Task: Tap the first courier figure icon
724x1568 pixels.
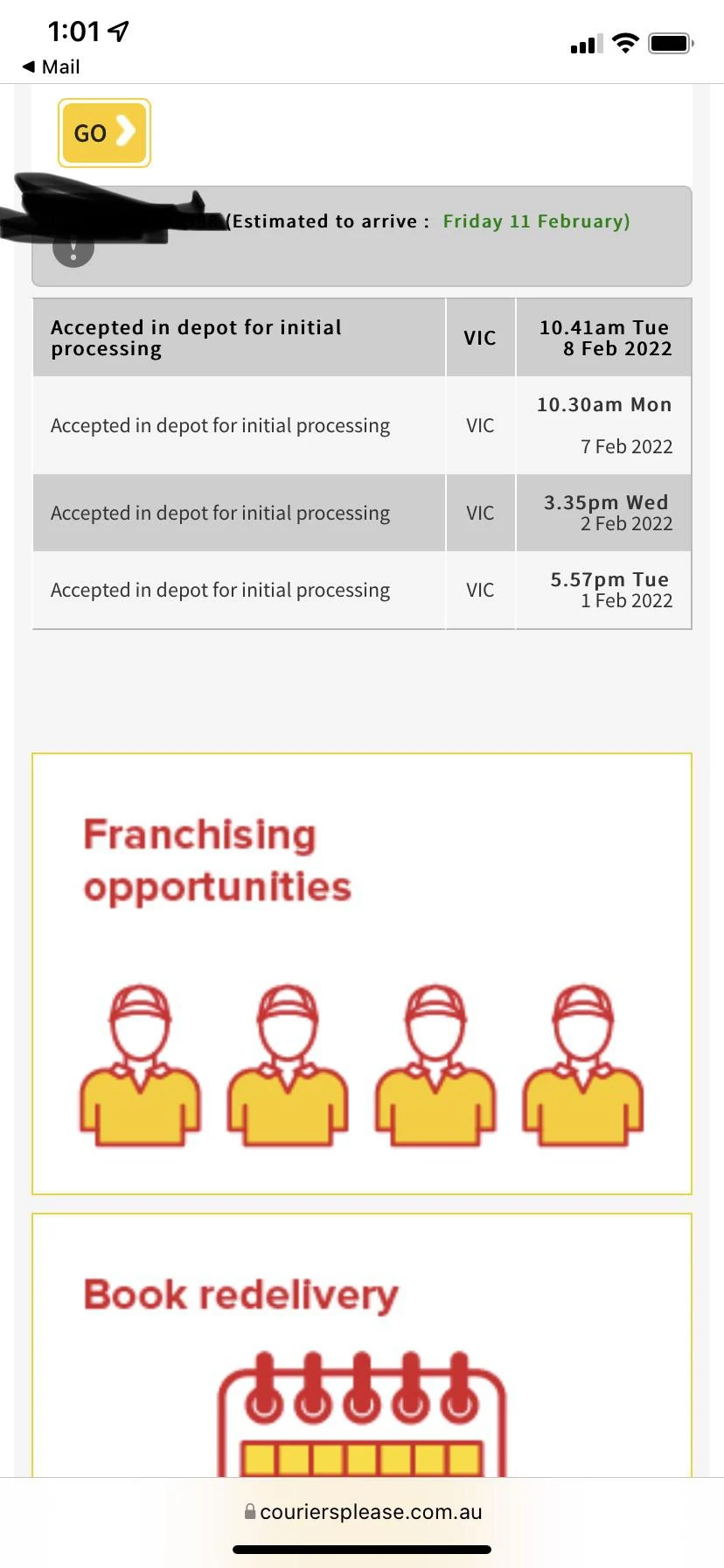Action: coord(142,1061)
